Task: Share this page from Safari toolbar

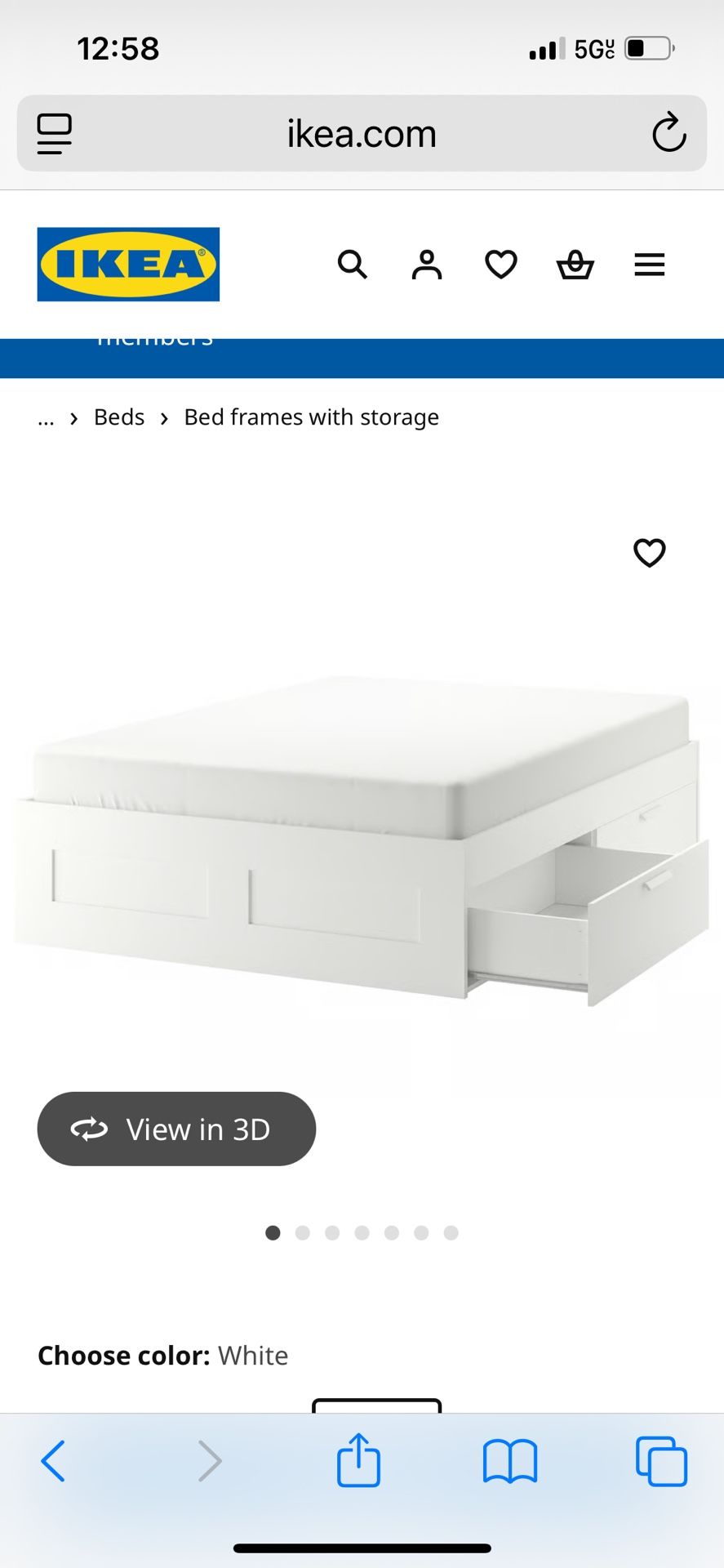Action: (358, 1460)
